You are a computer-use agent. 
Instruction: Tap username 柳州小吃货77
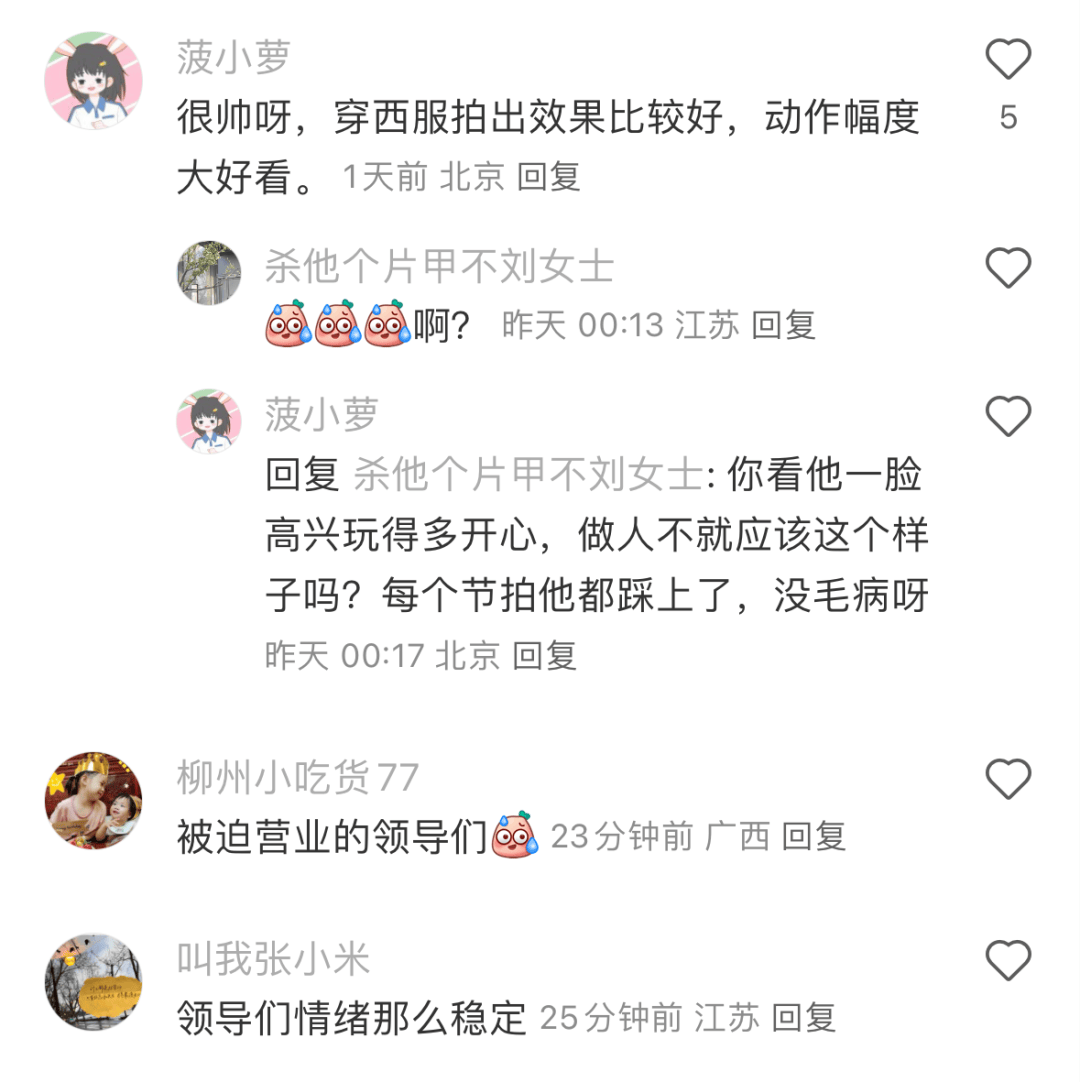click(x=297, y=778)
